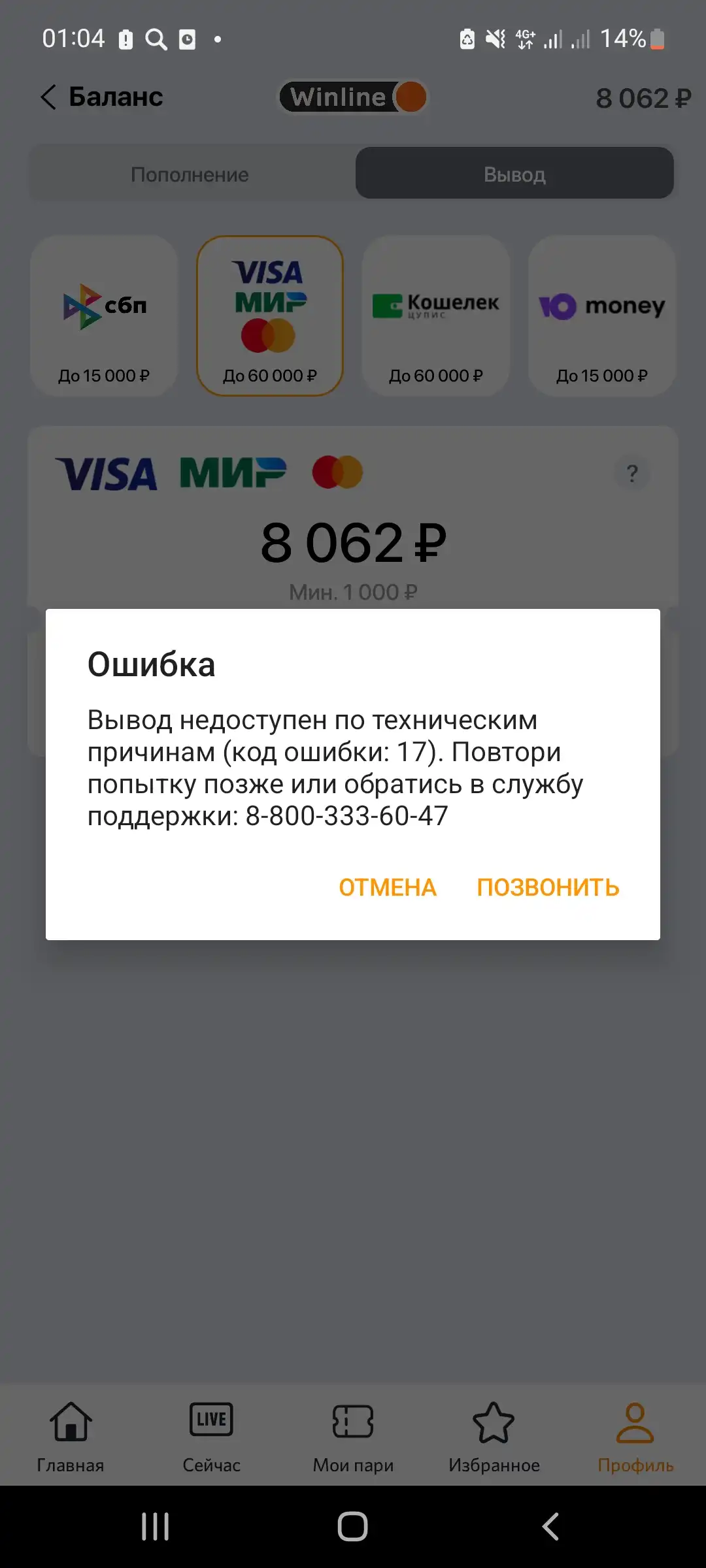The height and width of the screenshot is (1568, 706).
Task: Open the question mark help icon
Action: tap(632, 473)
